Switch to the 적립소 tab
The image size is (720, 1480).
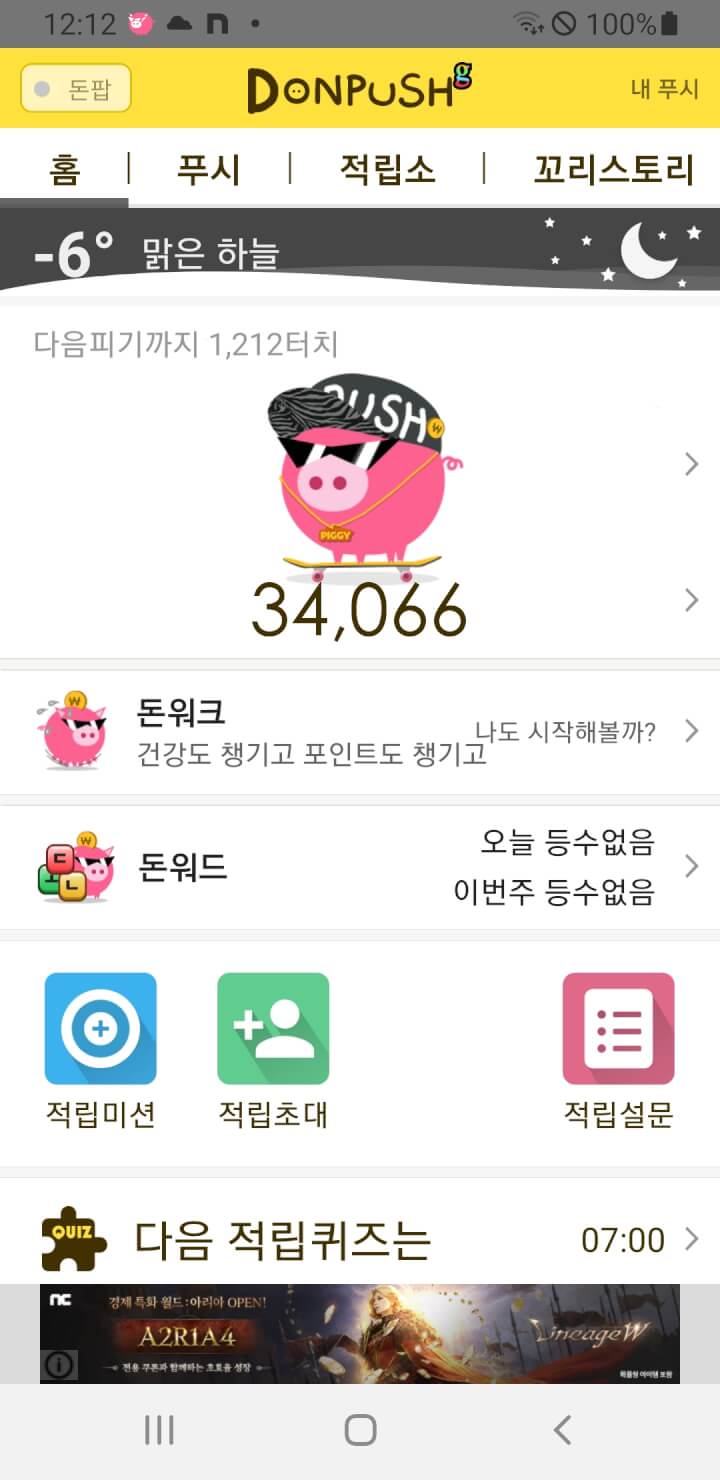click(387, 169)
